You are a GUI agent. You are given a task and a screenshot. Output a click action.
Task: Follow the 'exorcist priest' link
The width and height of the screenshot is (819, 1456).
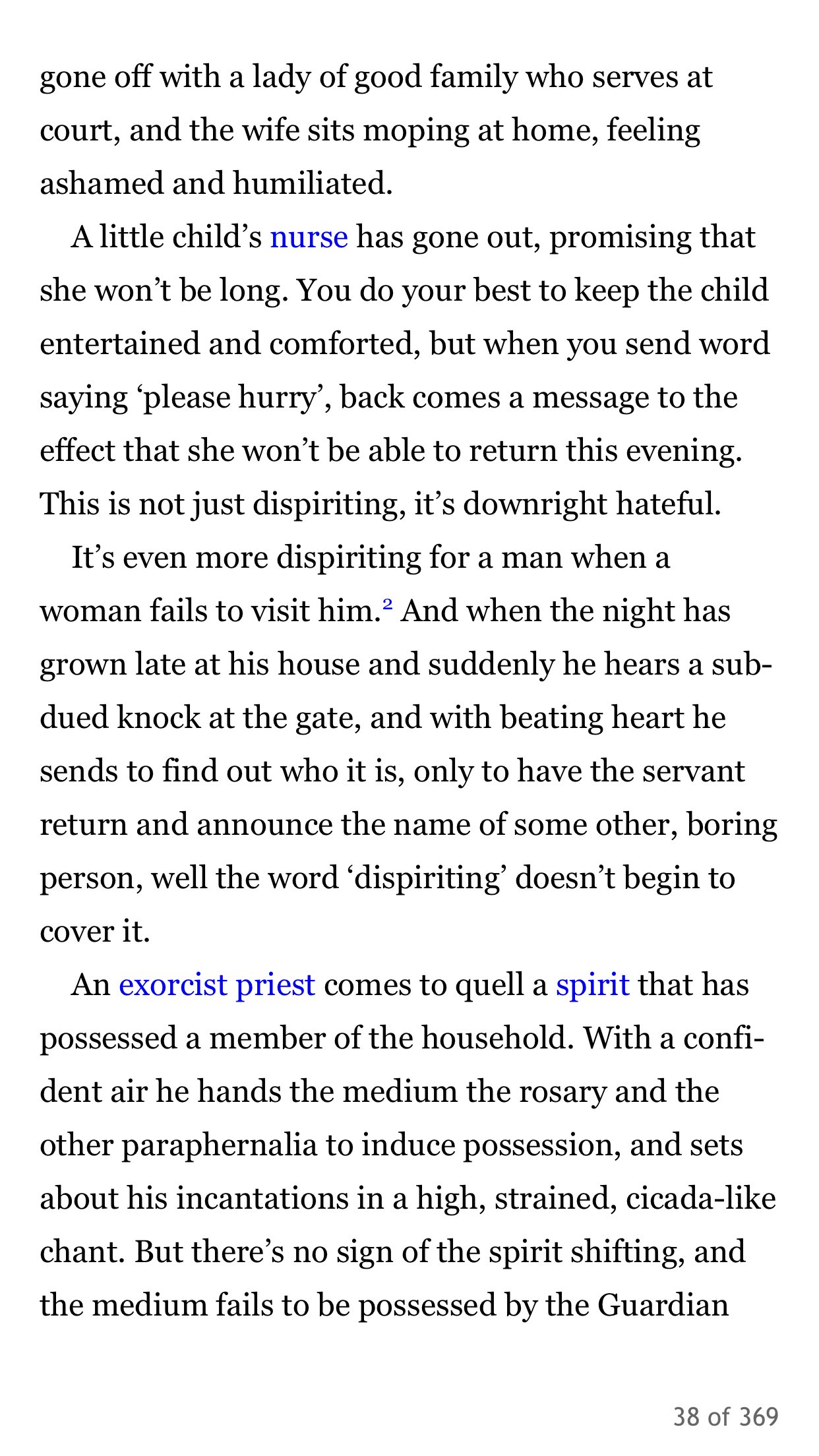click(x=217, y=985)
